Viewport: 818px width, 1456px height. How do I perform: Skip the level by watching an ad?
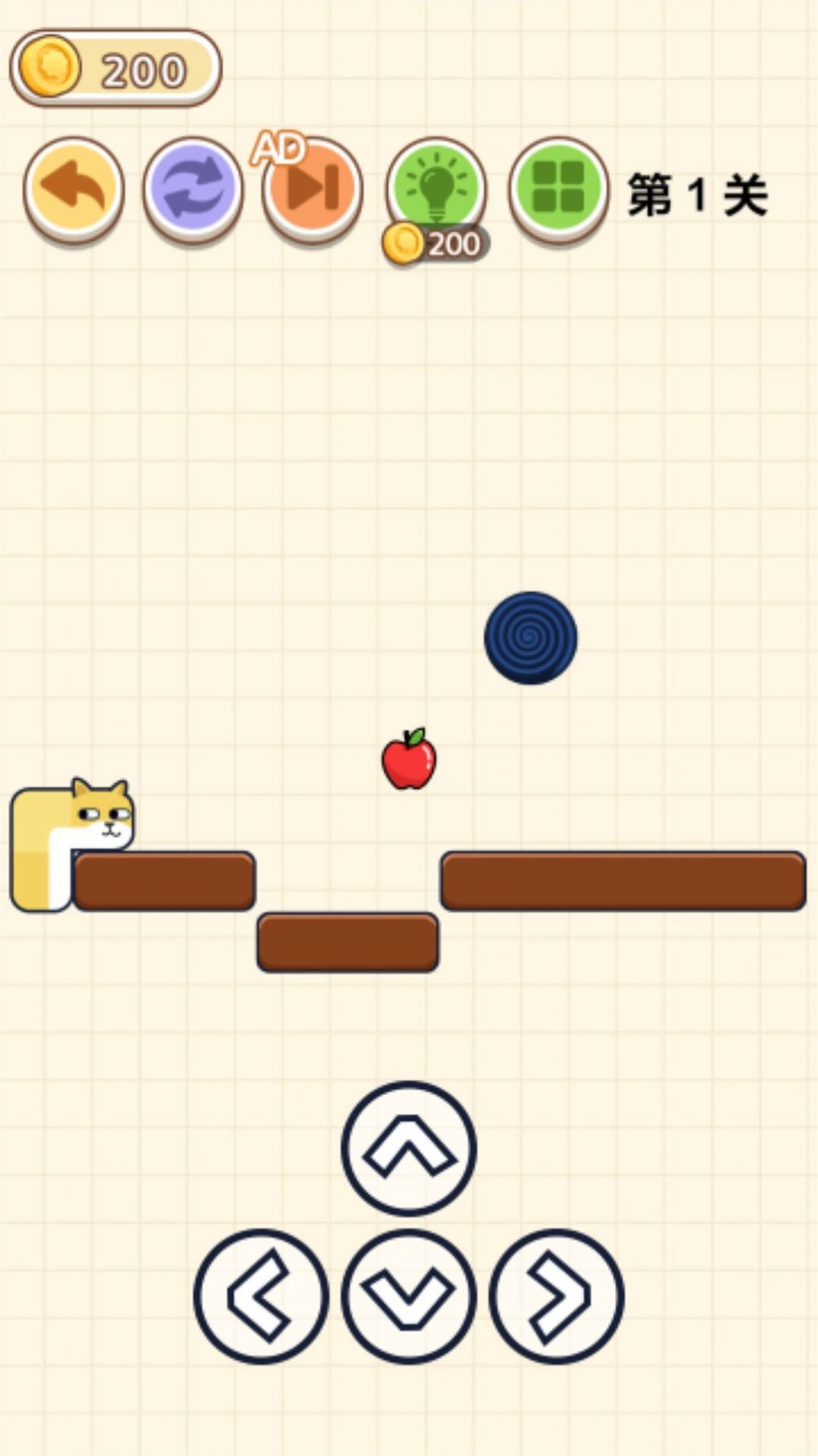tap(312, 188)
